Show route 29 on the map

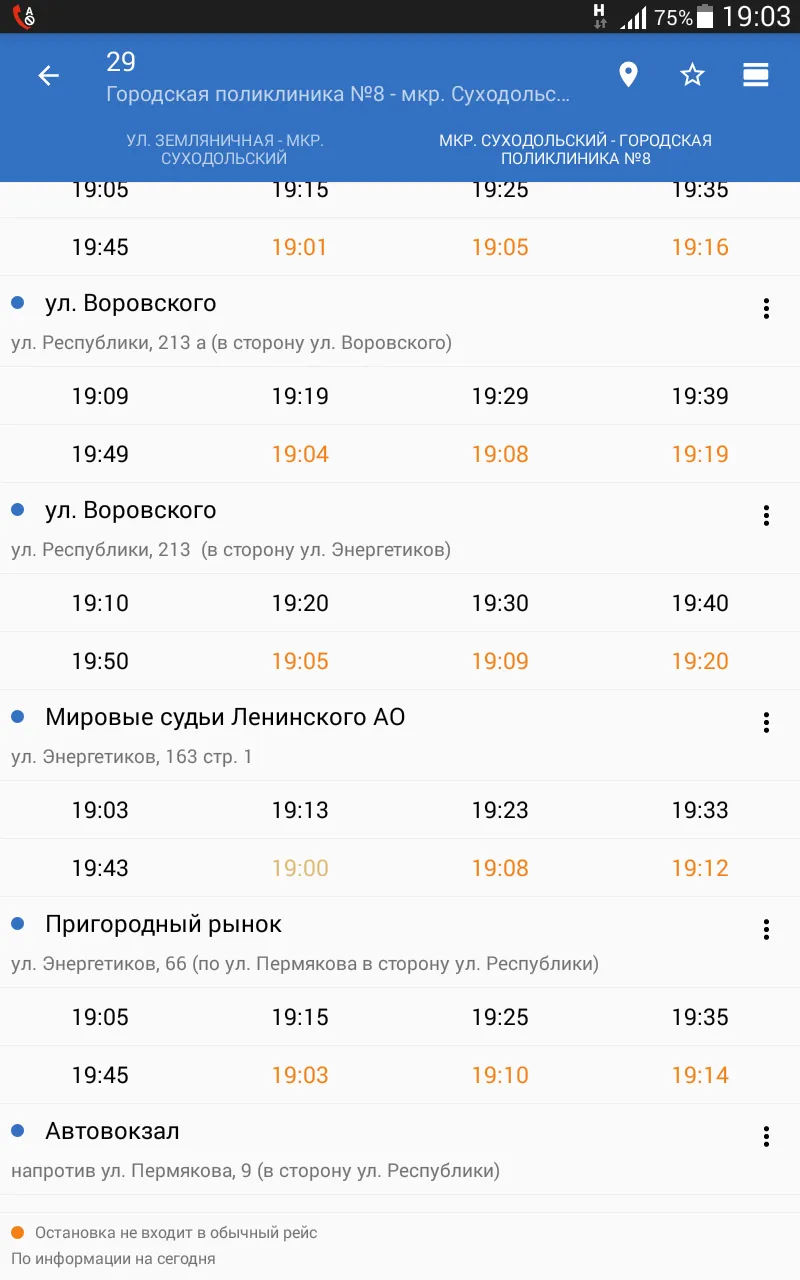(x=628, y=75)
